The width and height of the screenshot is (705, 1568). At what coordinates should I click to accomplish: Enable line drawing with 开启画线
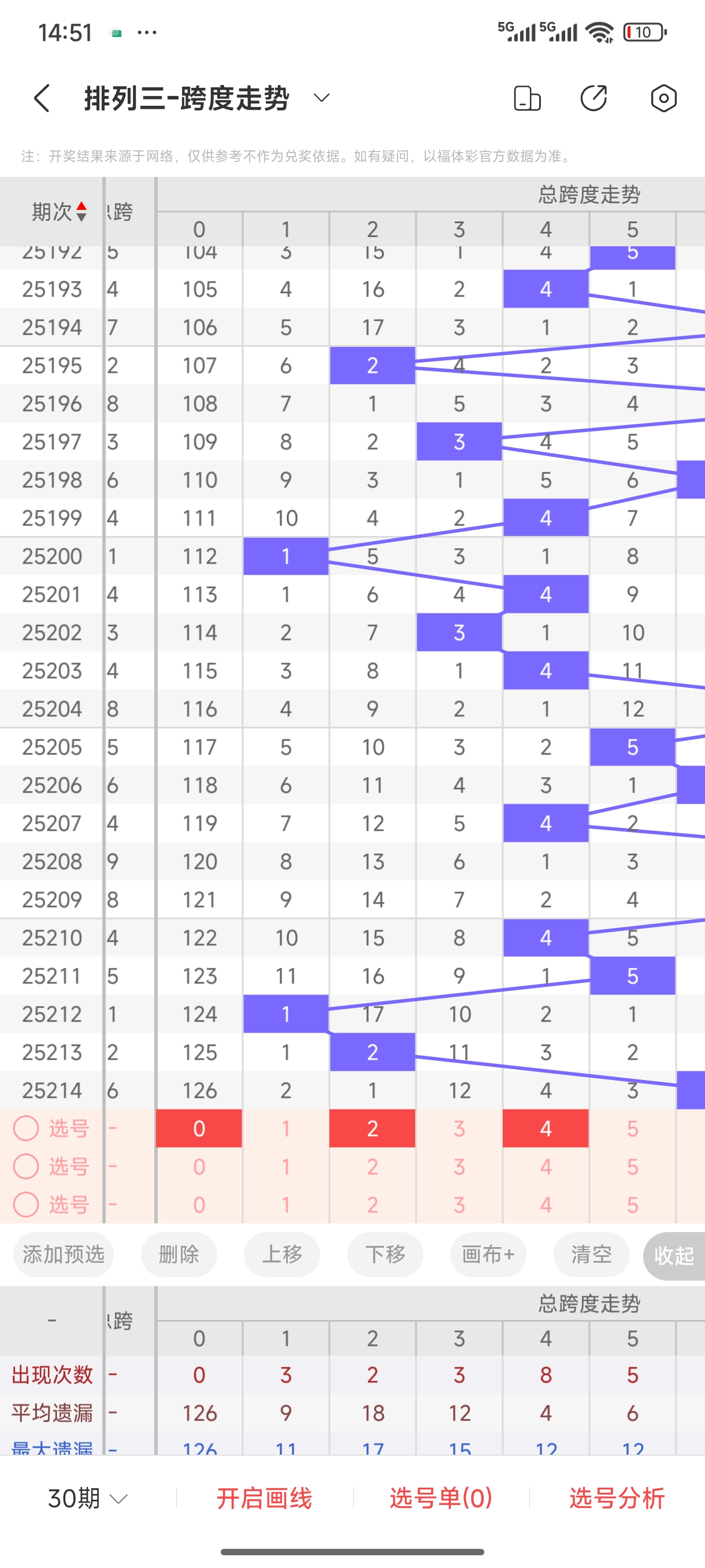point(264,1498)
